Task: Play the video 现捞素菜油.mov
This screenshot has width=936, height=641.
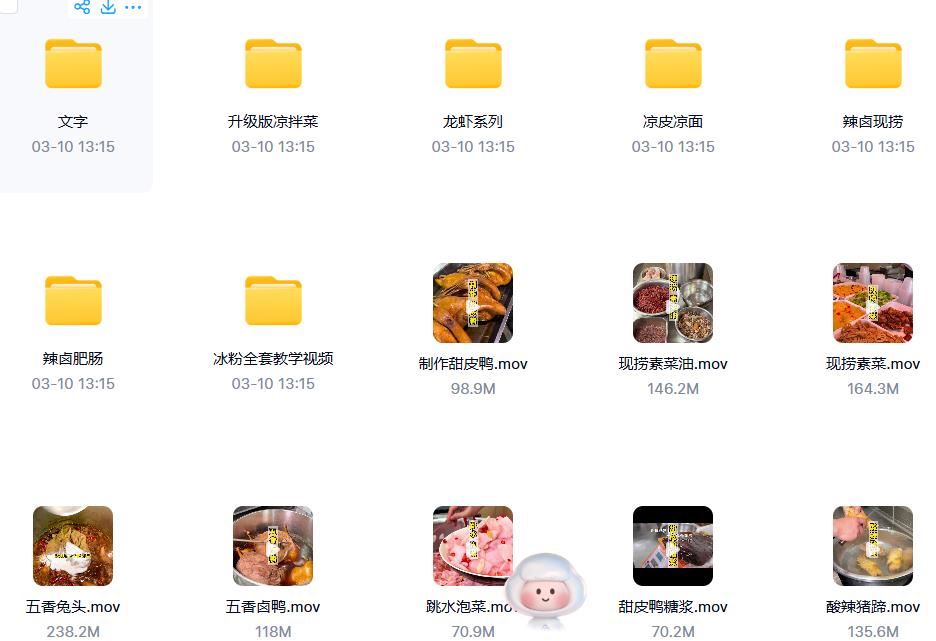Action: coord(673,303)
